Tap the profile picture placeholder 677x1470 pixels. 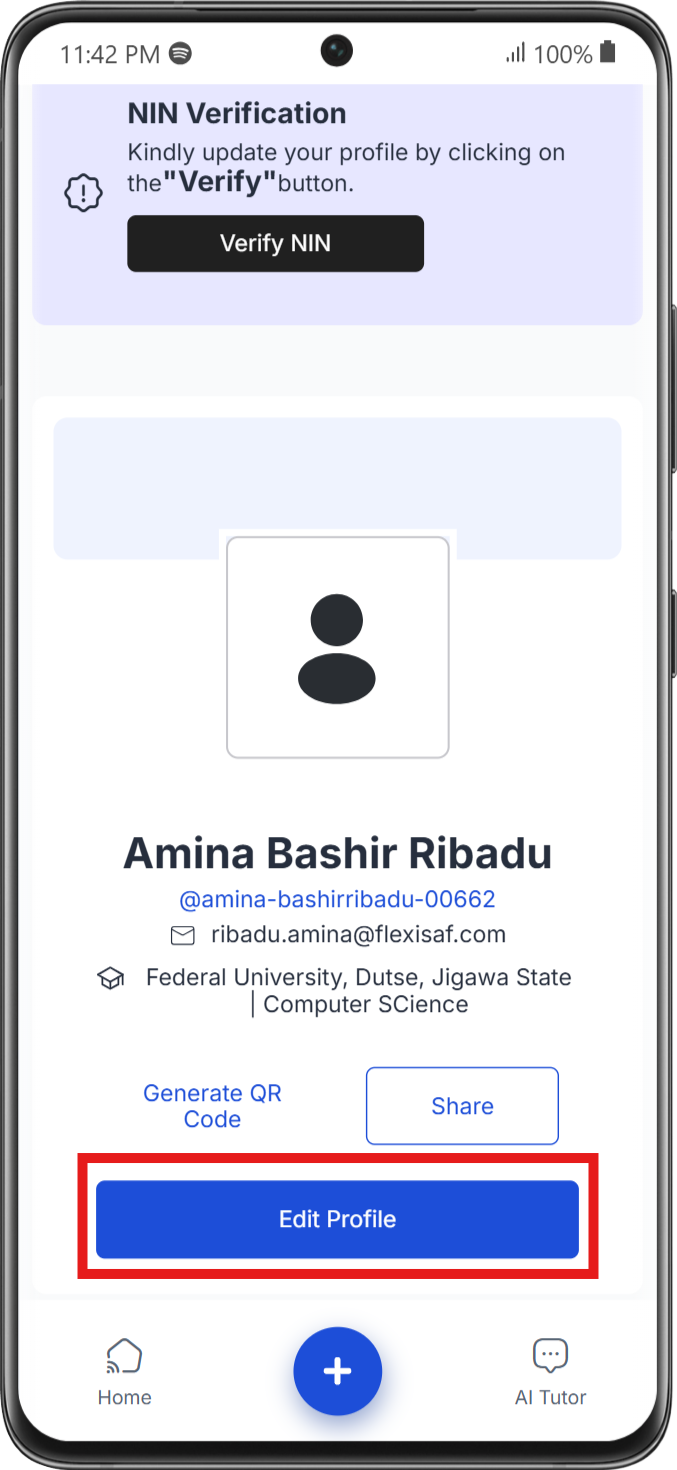coord(338,647)
